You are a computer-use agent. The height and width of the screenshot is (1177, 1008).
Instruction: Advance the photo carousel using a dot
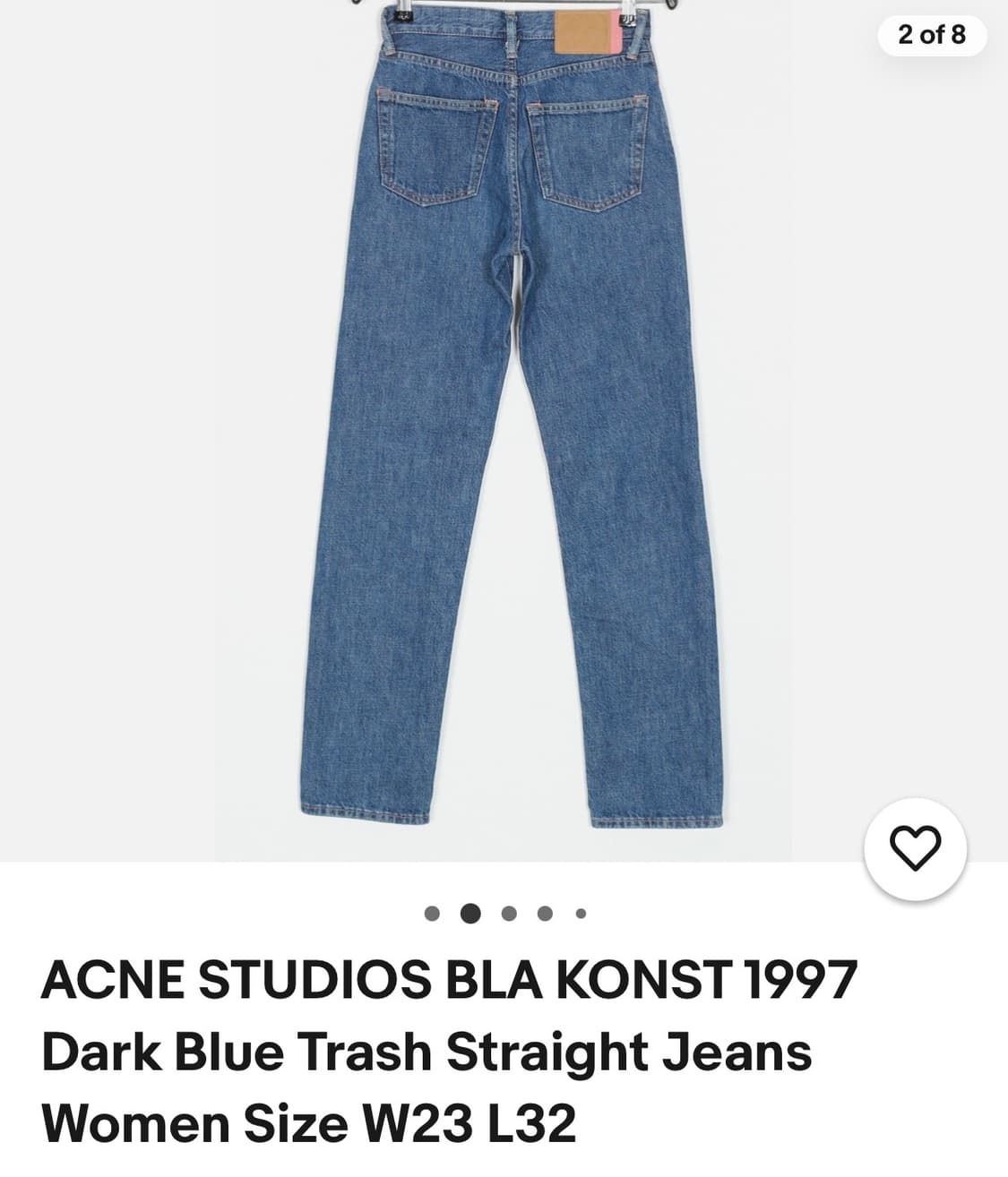tap(508, 913)
